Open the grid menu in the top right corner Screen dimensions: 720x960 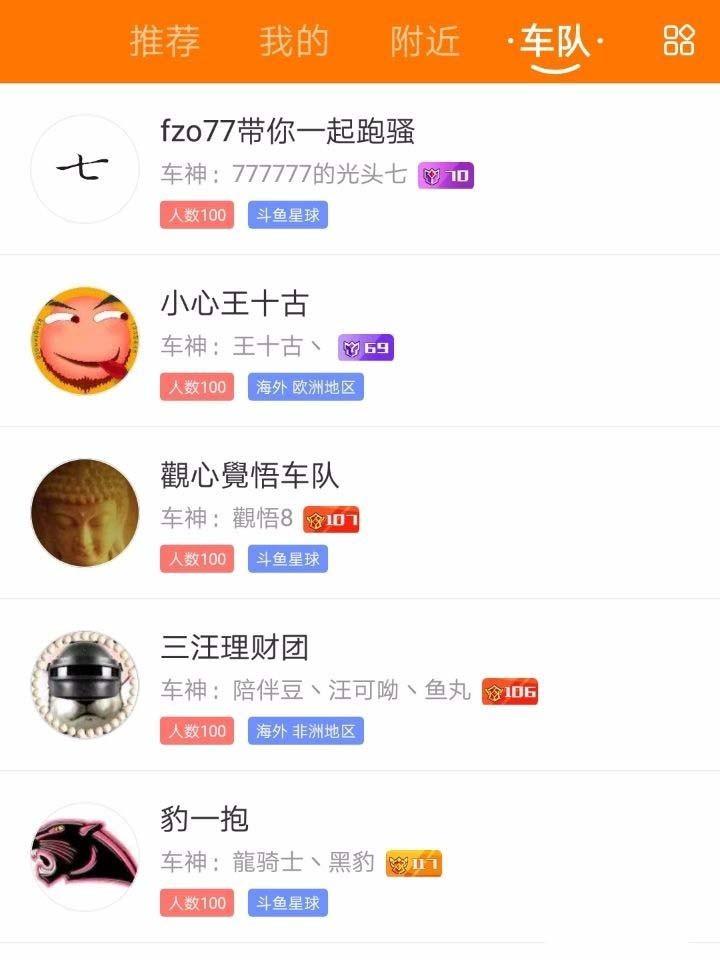[x=679, y=43]
